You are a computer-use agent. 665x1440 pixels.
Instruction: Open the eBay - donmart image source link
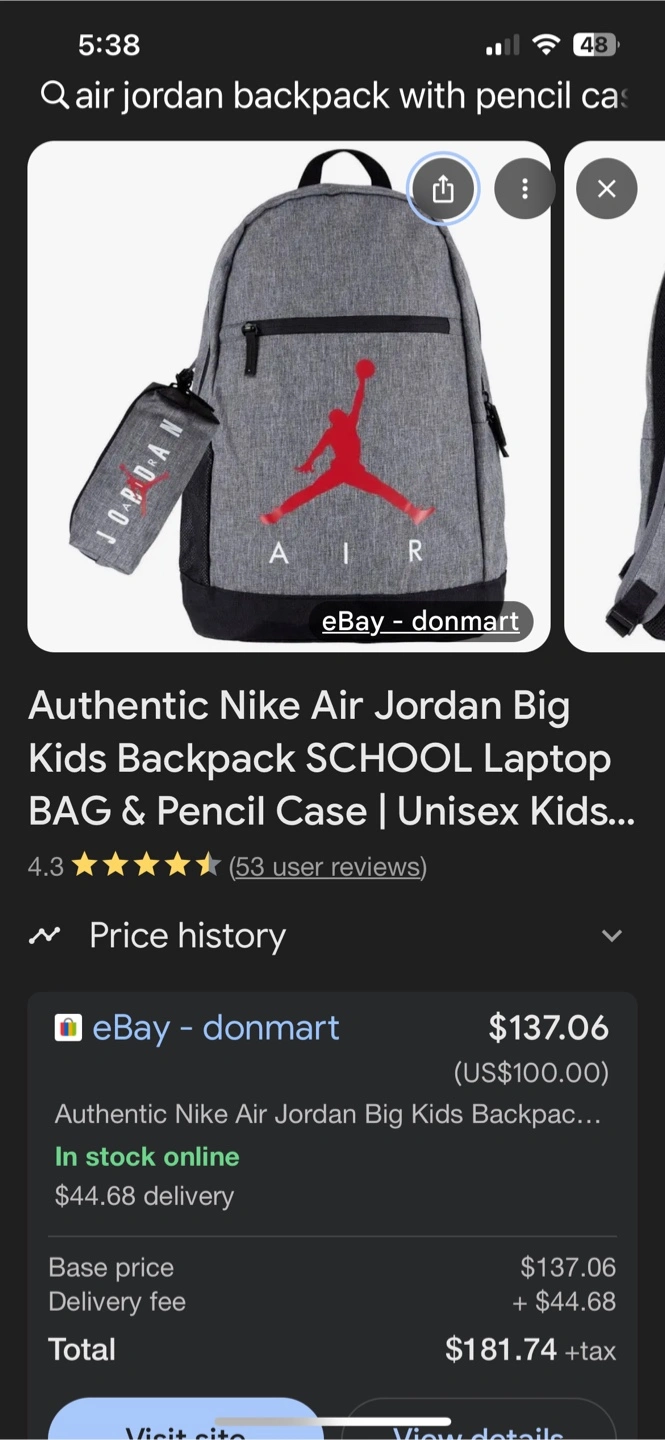click(420, 621)
